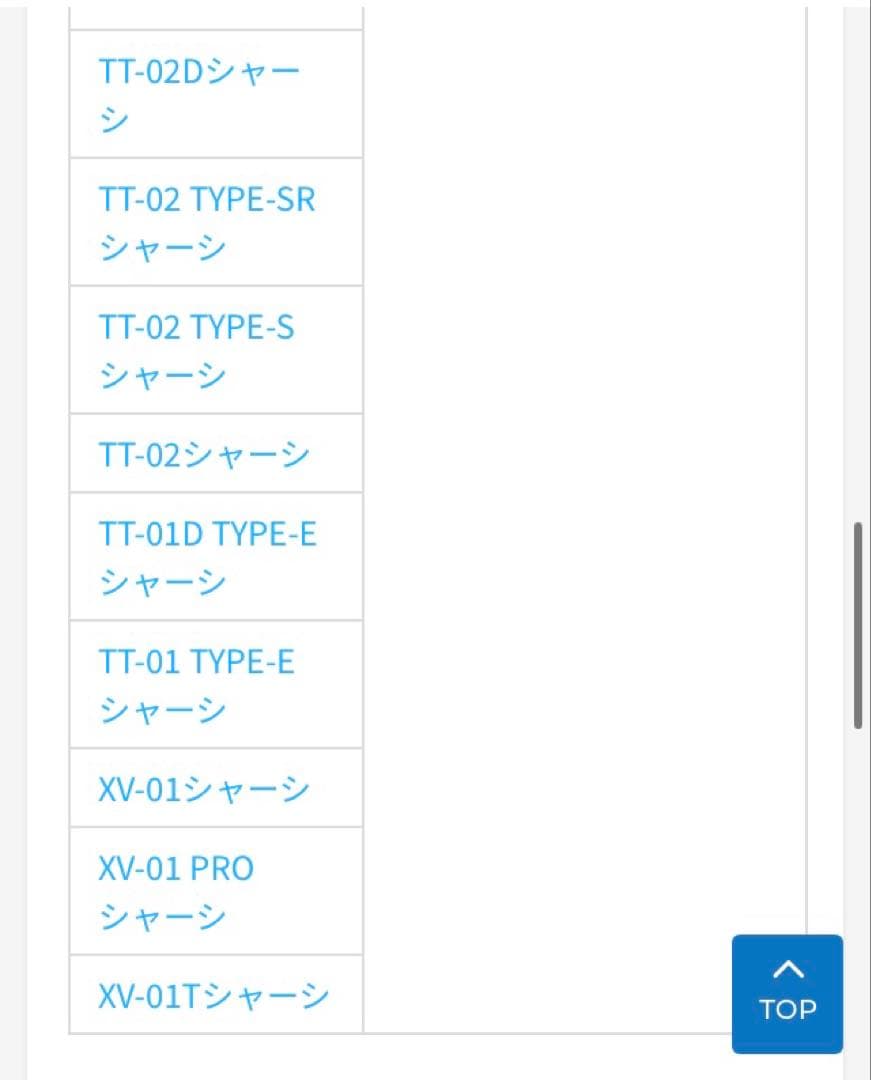
Task: Open XV-01 PRO シャーシ page
Action: coord(176,869)
